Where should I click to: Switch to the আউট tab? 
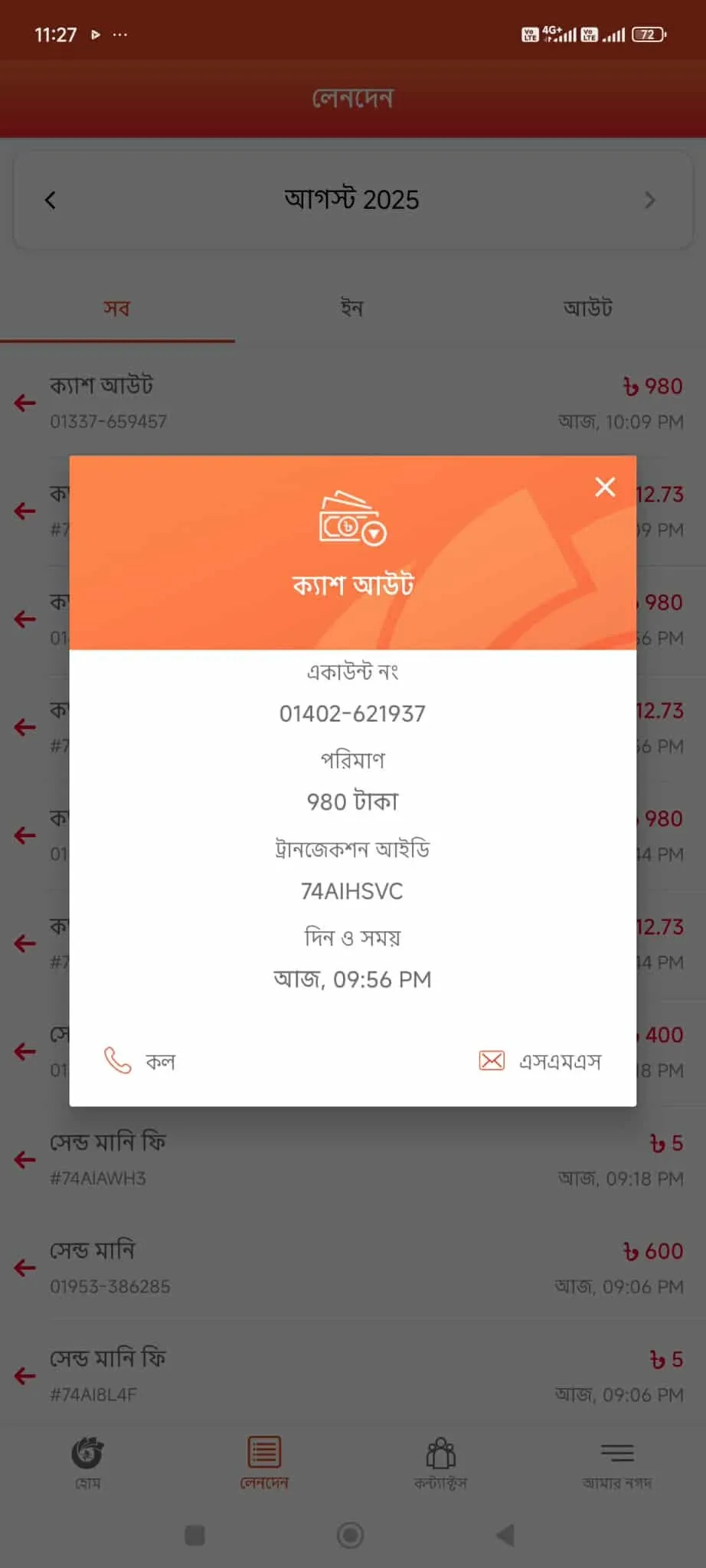(587, 309)
